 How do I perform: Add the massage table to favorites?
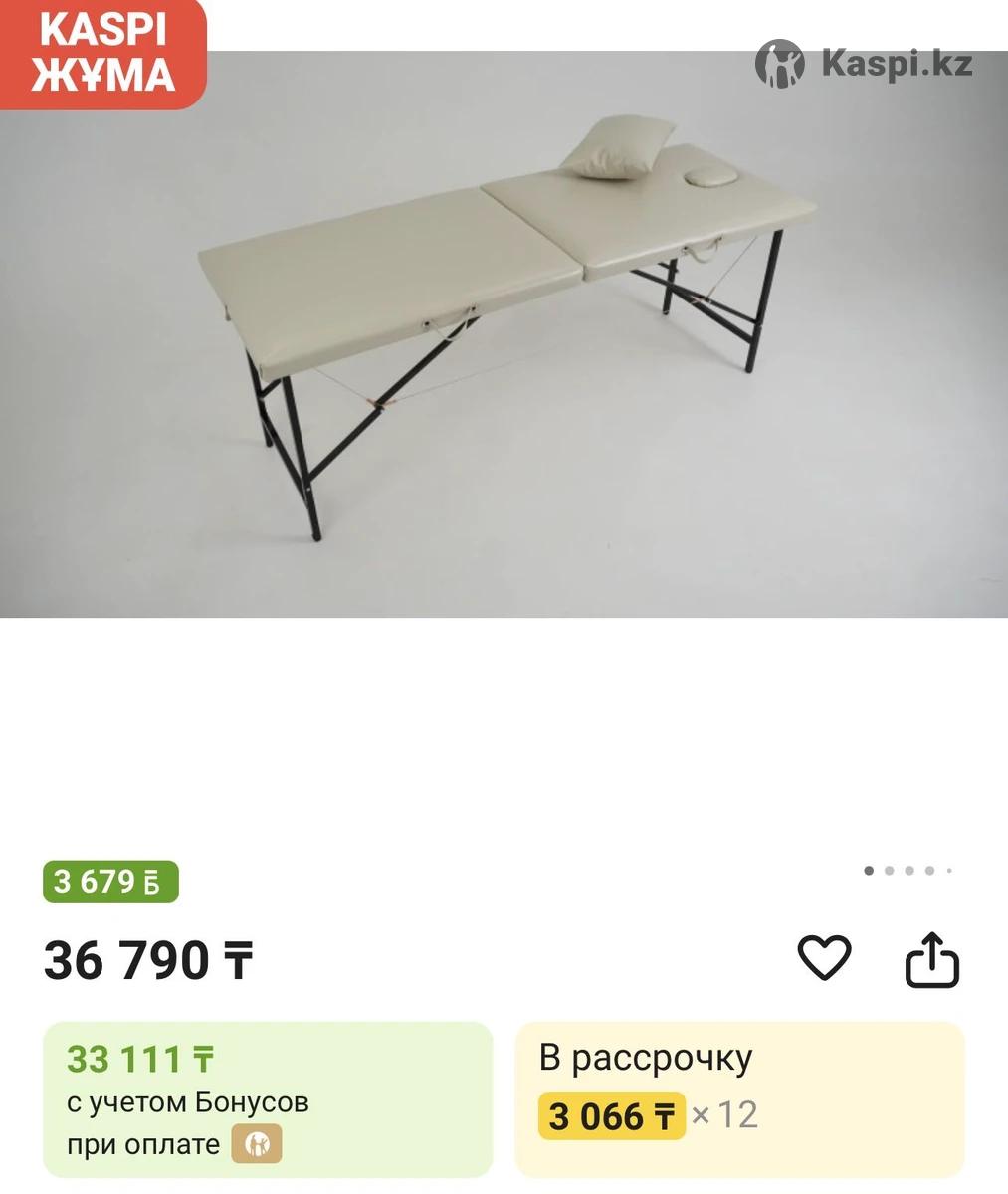[824, 958]
